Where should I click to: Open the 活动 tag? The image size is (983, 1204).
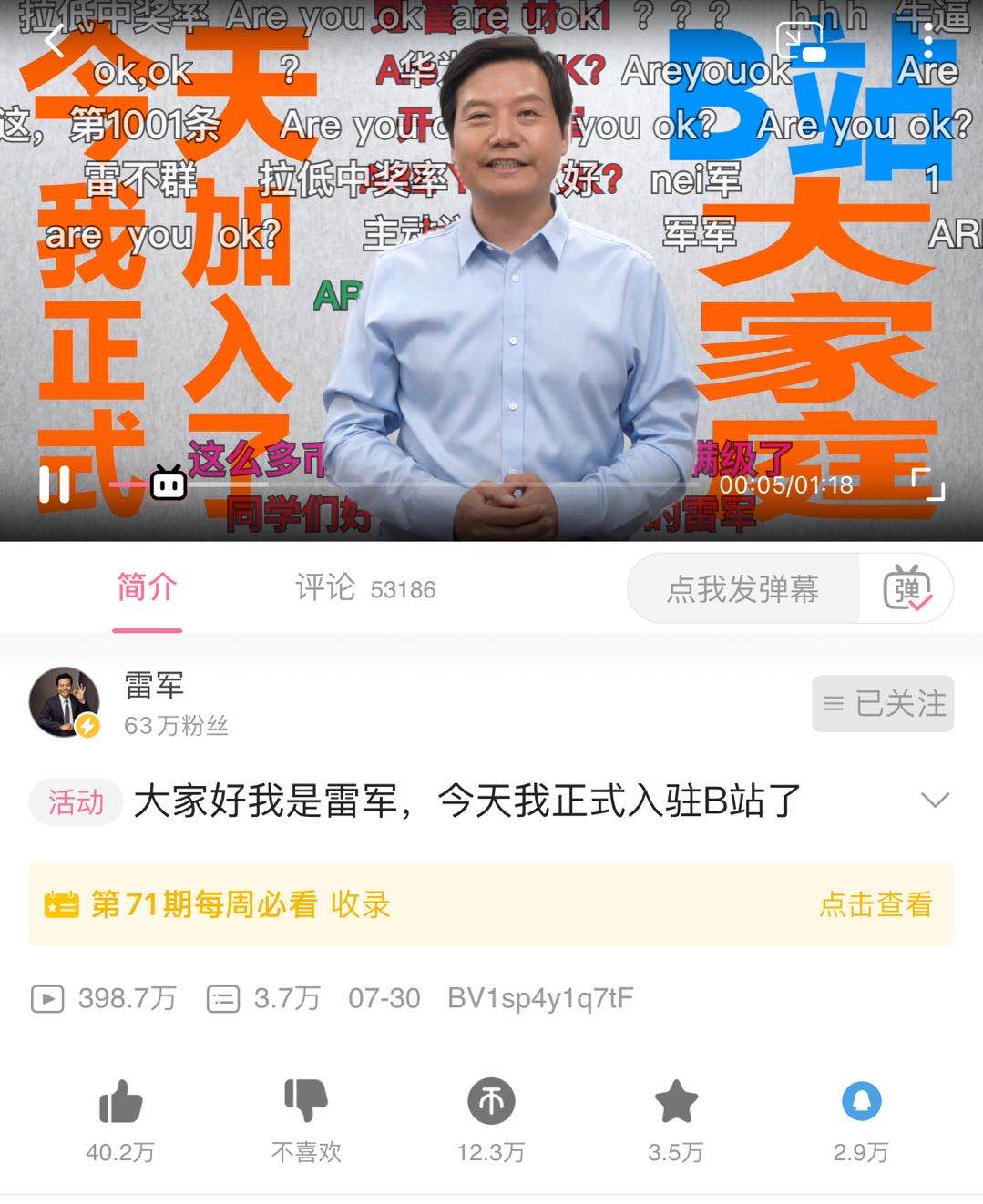76,802
